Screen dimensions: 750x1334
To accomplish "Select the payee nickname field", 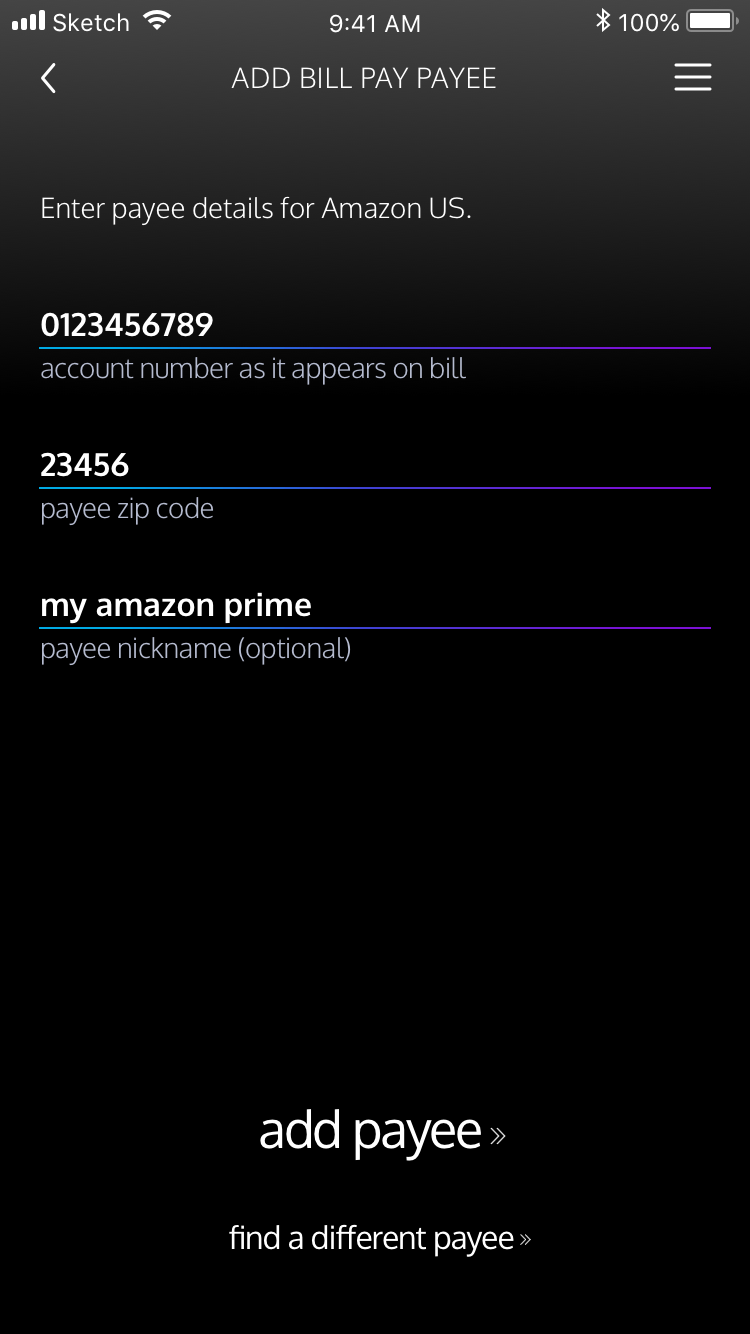I will point(374,606).
